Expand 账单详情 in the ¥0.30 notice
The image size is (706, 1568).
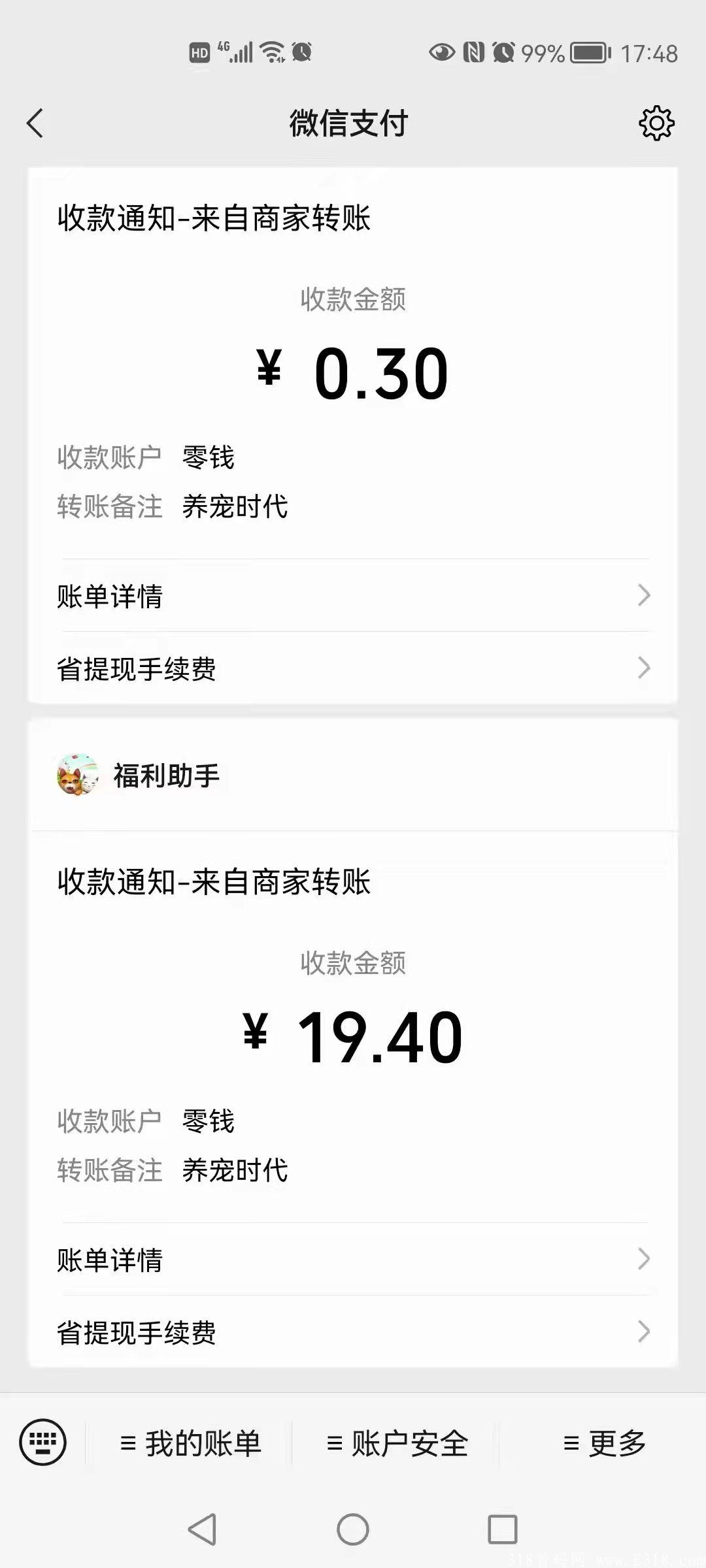click(353, 595)
